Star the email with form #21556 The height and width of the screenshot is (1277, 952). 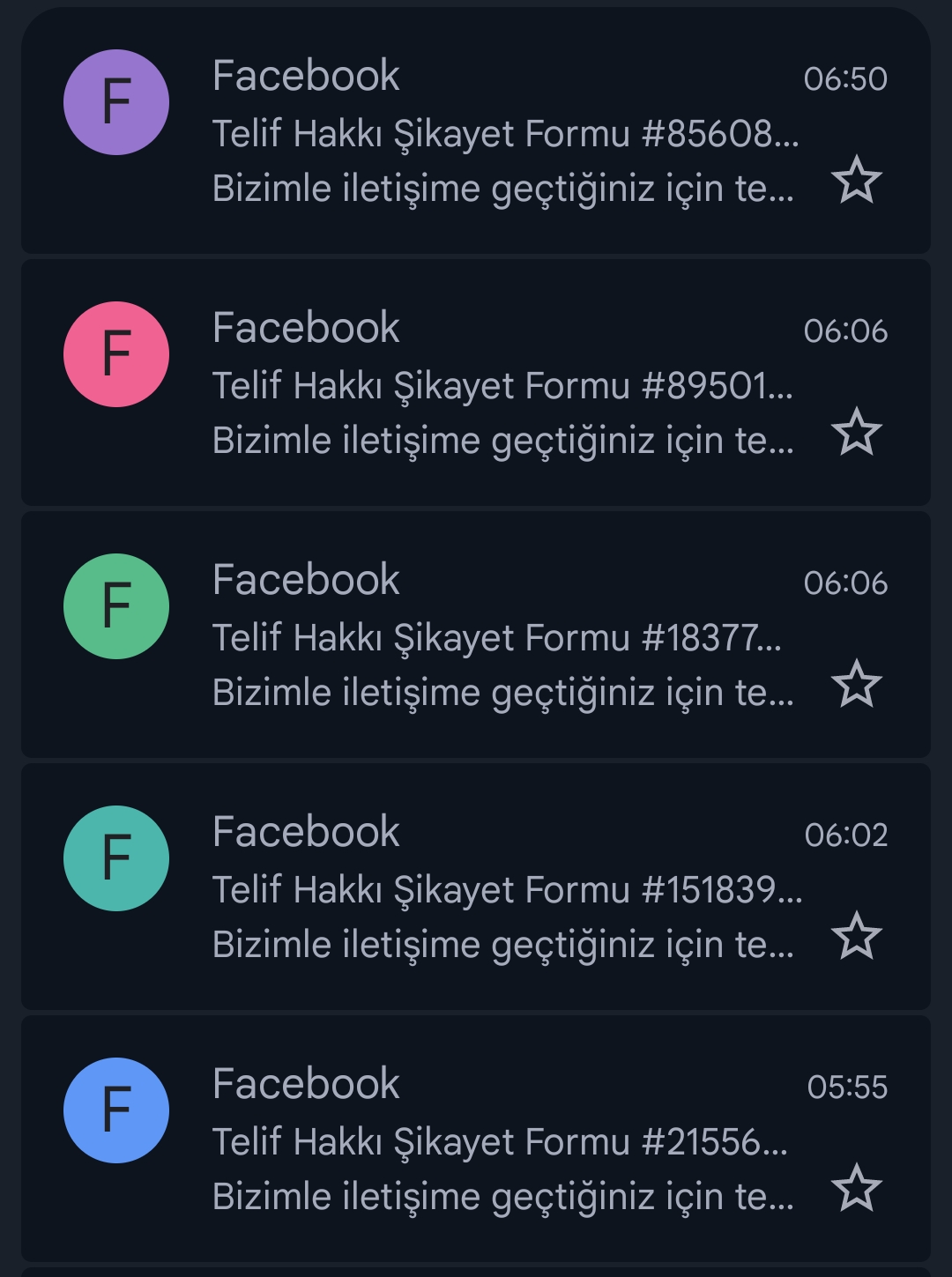856,1189
